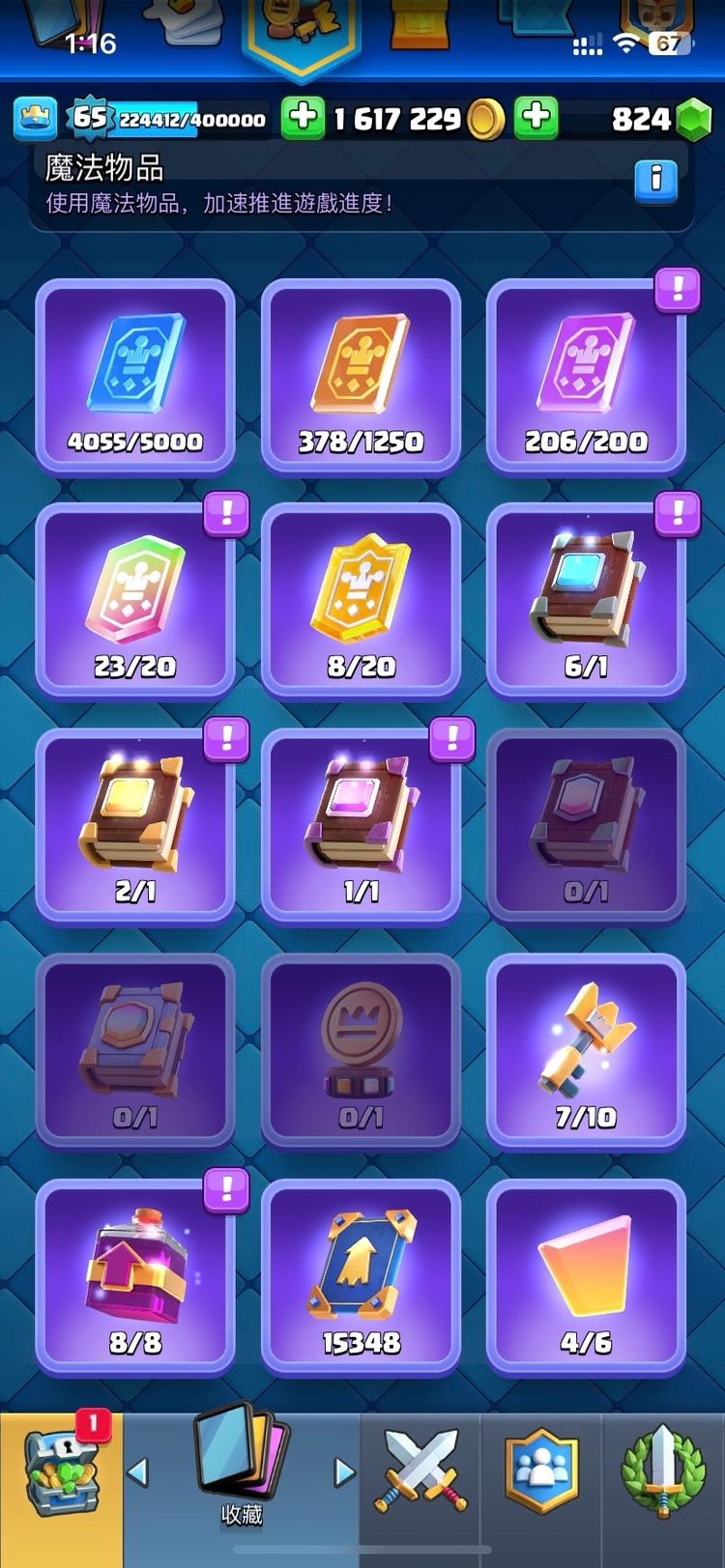
Task: Select the rare book of cards 2/1
Action: coord(135,826)
